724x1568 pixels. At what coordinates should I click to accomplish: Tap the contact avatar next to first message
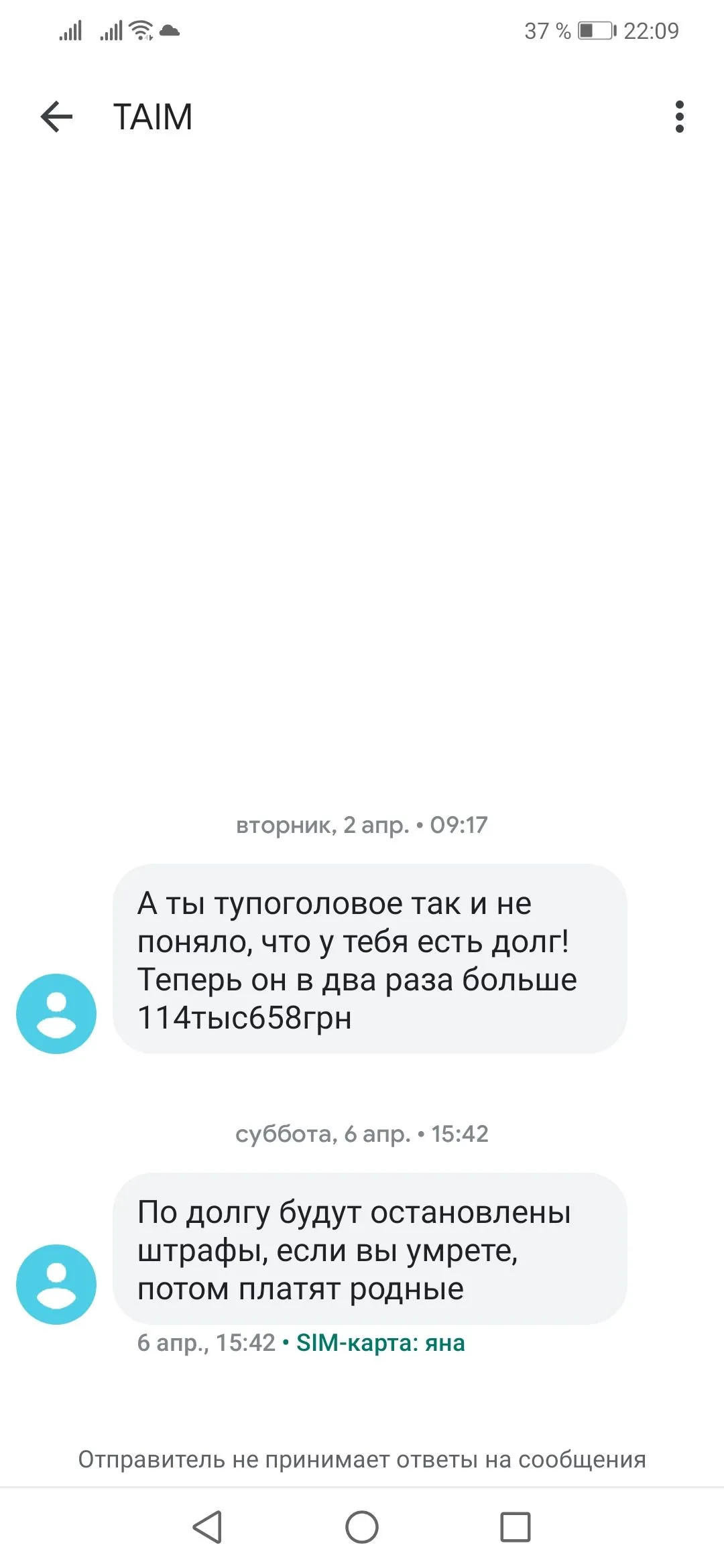(56, 1013)
